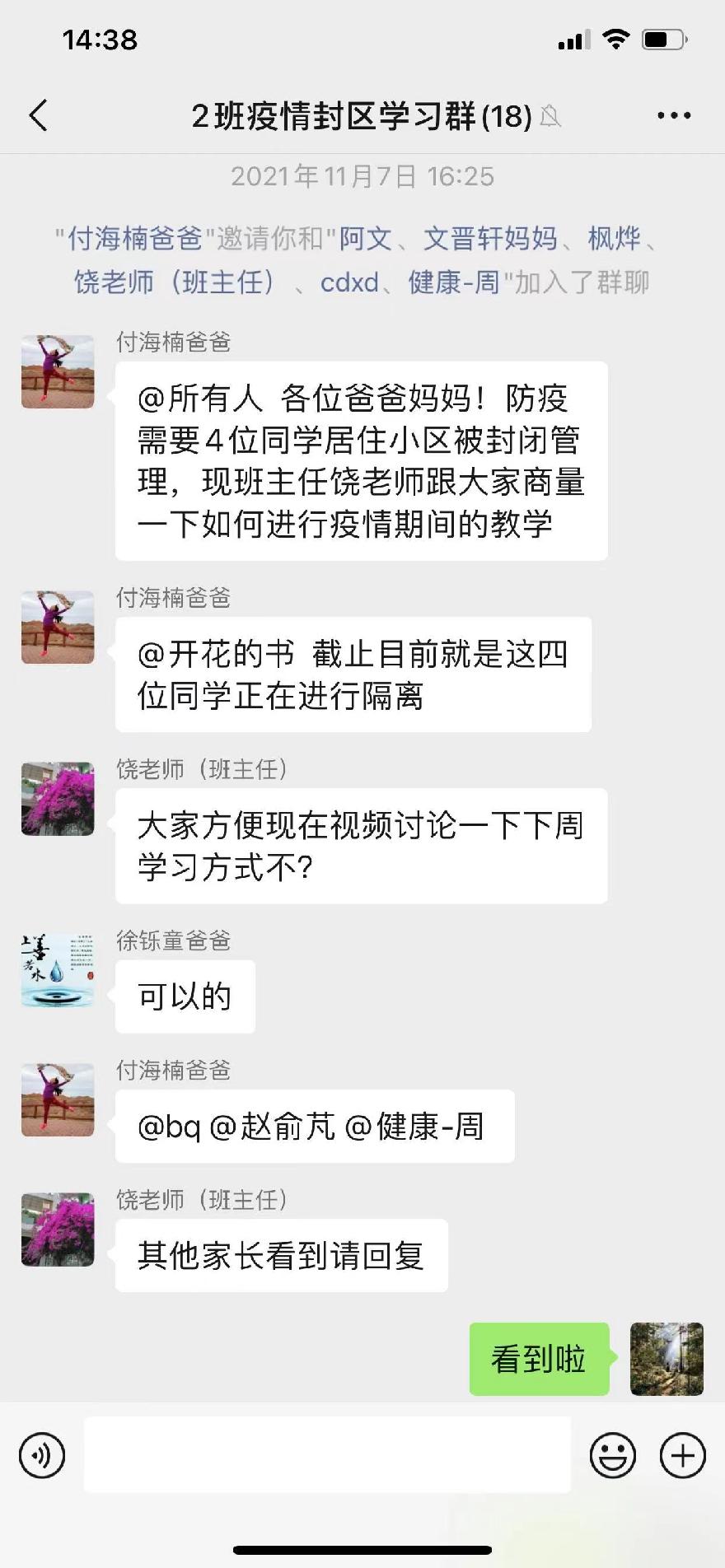Open the plus attachments menu
Viewport: 725px width, 1568px height.
[682, 1455]
